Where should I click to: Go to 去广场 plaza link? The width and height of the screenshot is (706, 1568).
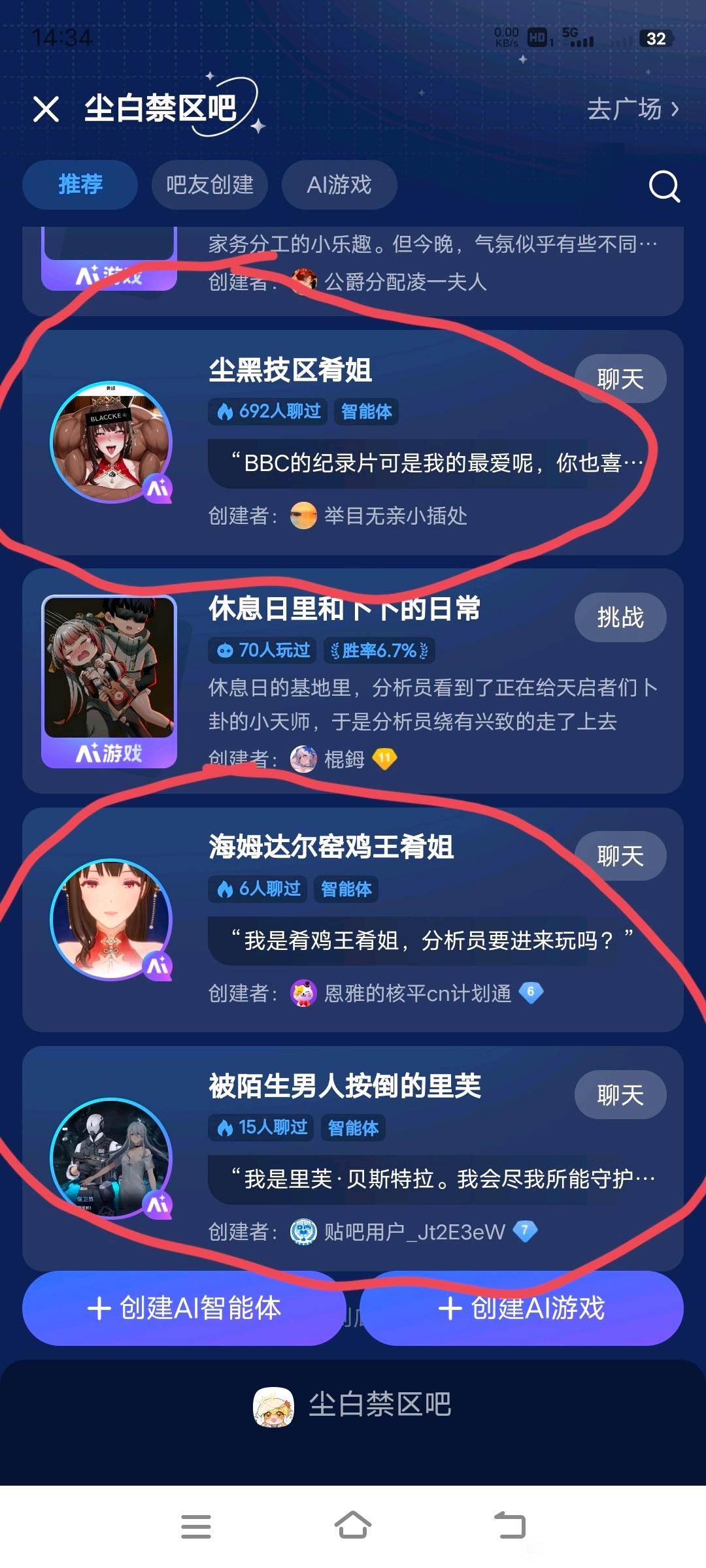tap(633, 109)
